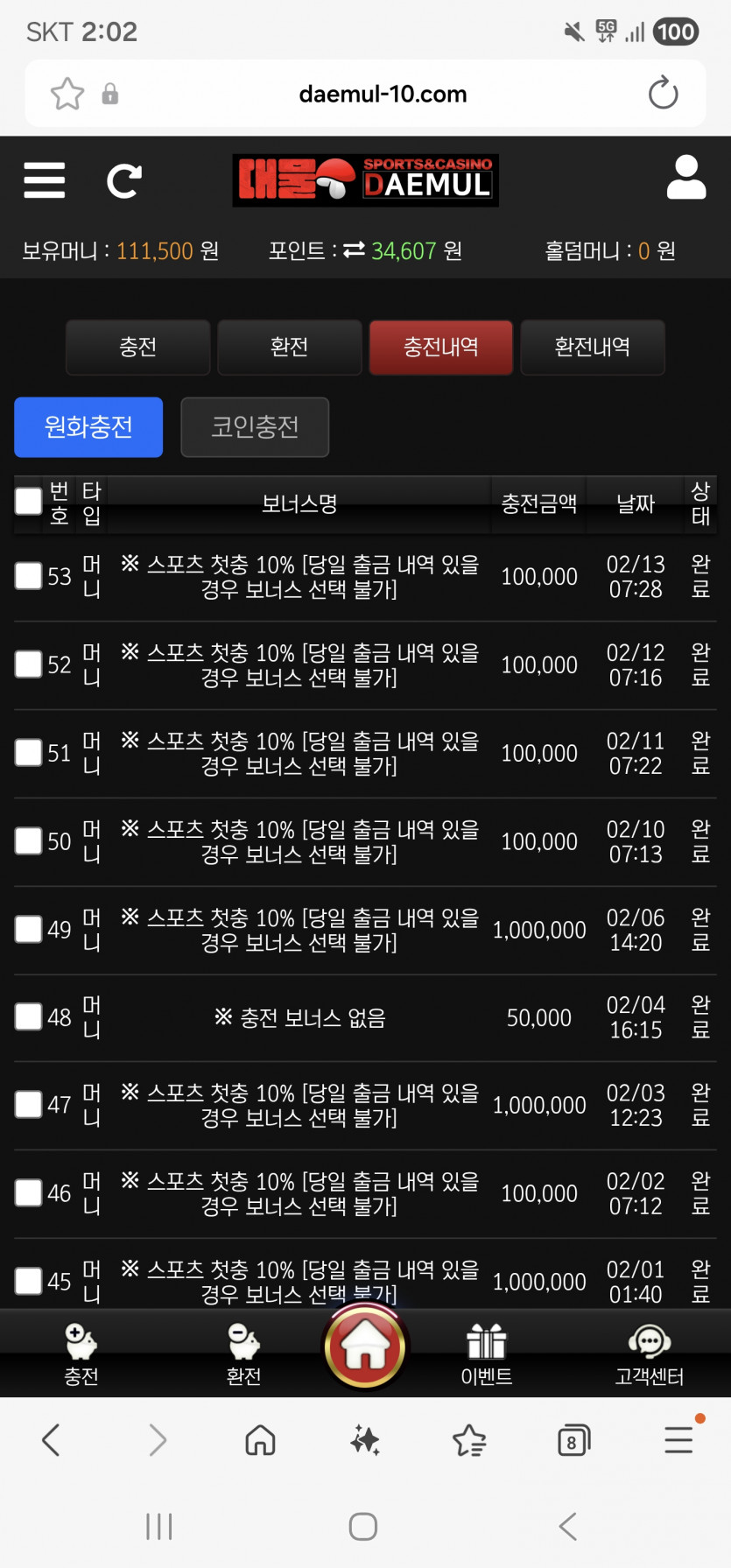Bookmark page with star in address bar

click(67, 94)
